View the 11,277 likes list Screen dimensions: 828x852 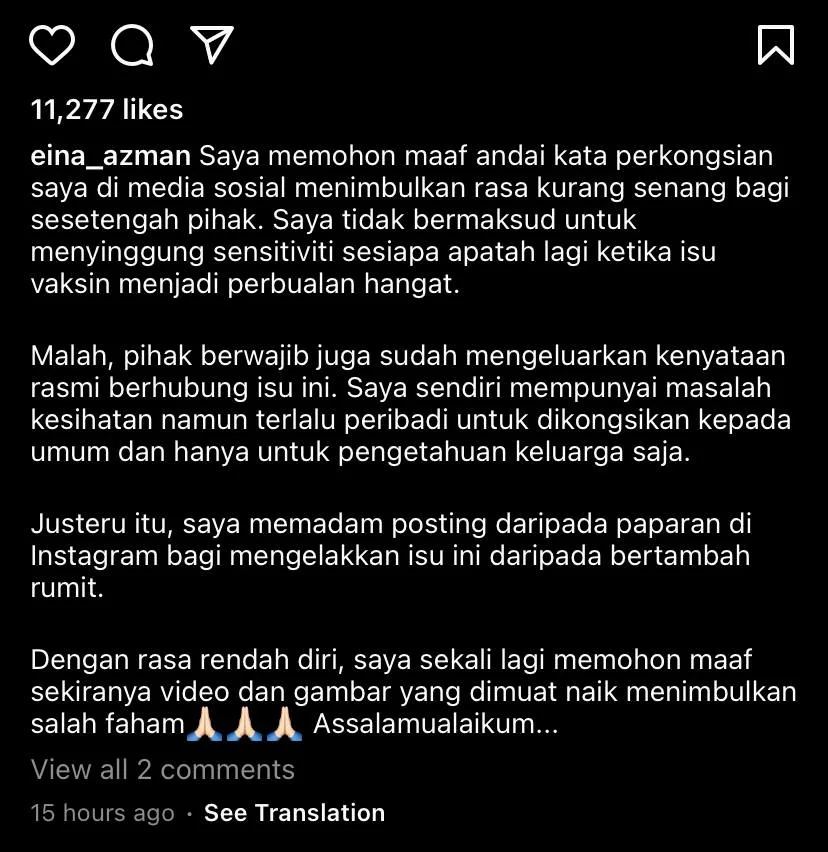pos(107,109)
